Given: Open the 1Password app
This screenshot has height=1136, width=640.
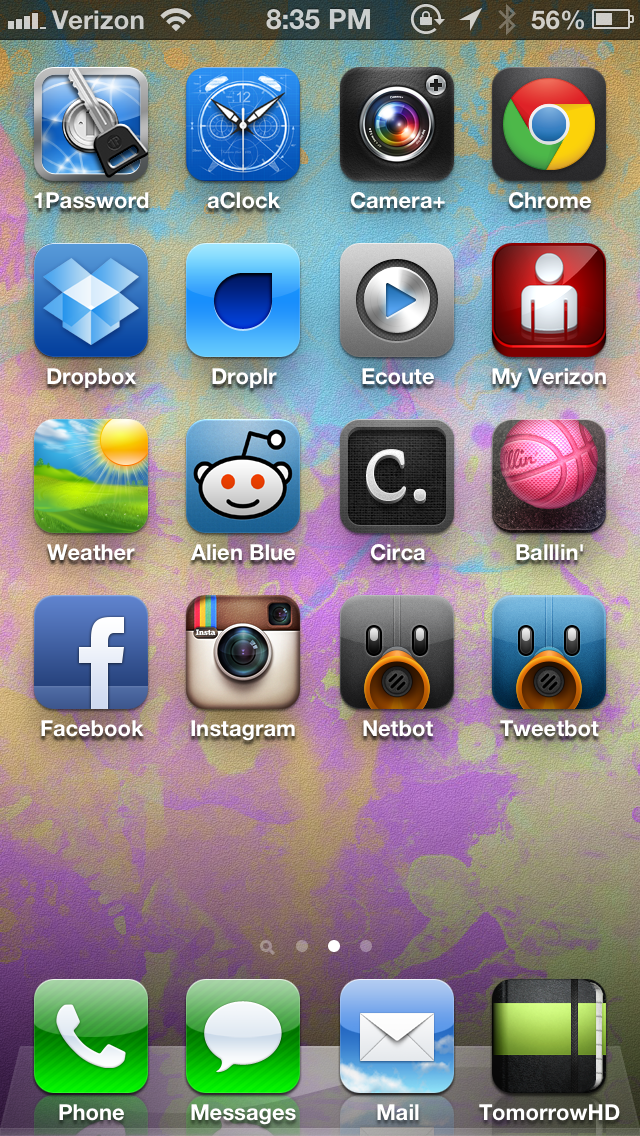Looking at the screenshot, I should [91, 124].
